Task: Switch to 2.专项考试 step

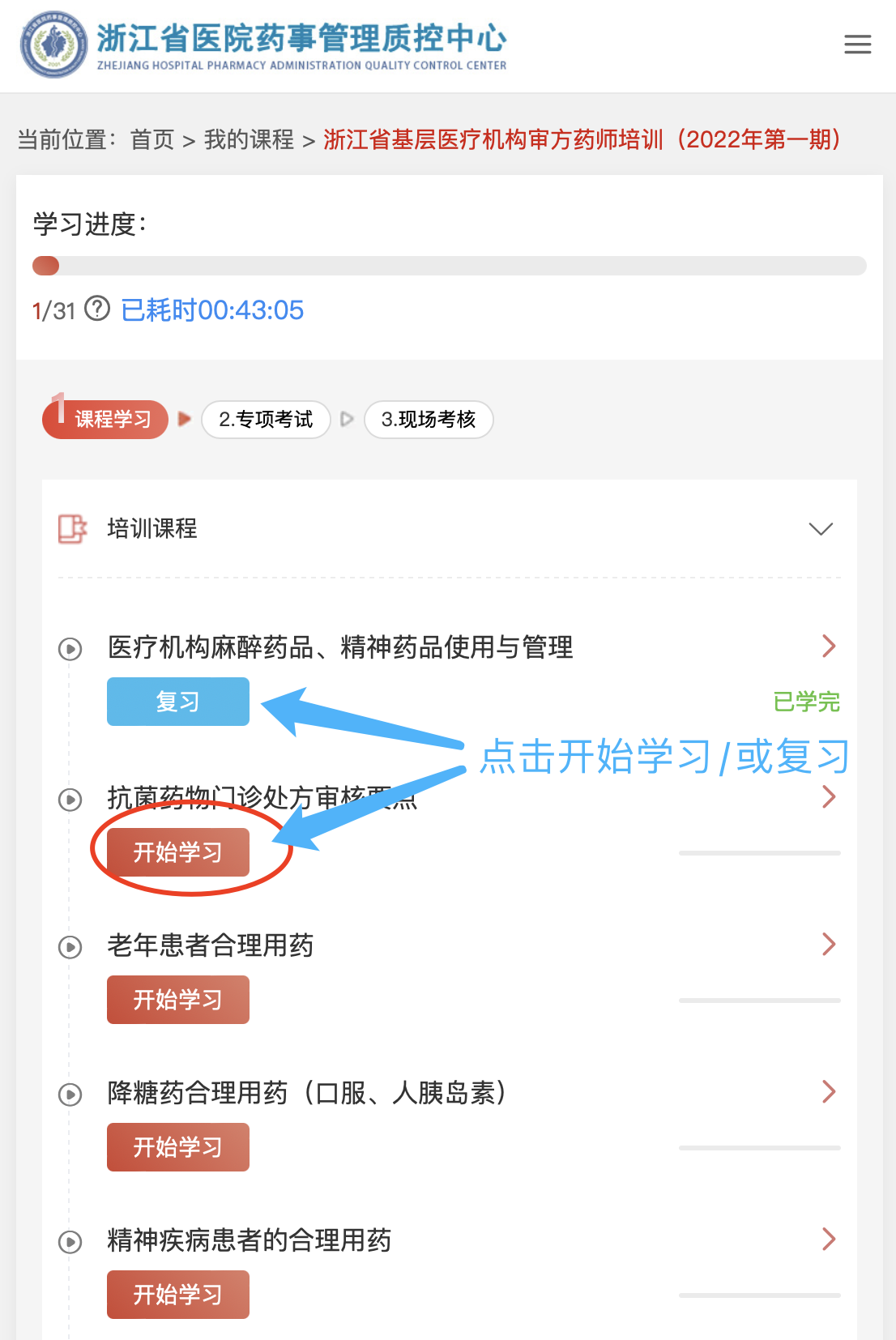Action: tap(266, 420)
